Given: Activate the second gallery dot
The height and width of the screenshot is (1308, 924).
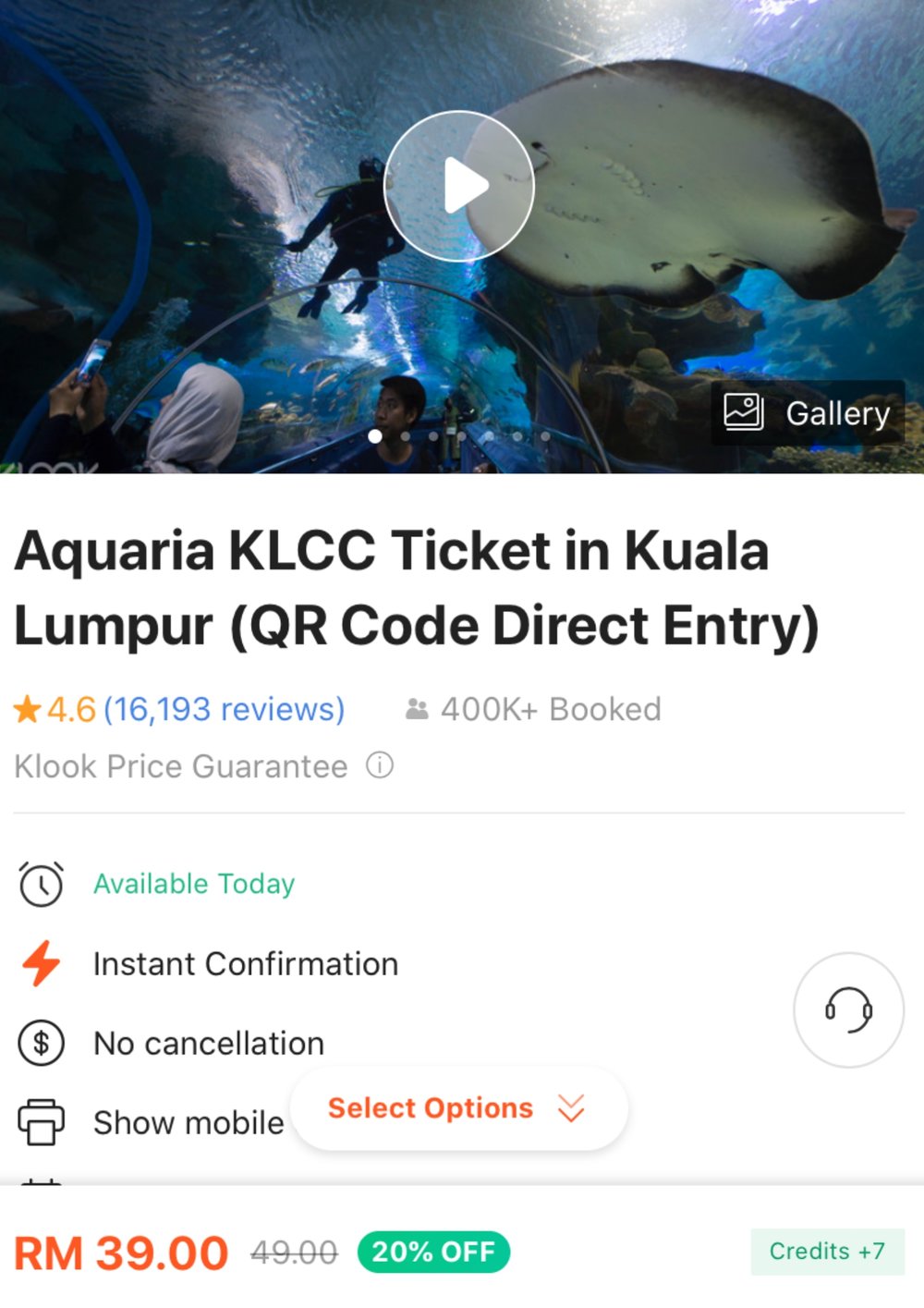Looking at the screenshot, I should [x=404, y=434].
